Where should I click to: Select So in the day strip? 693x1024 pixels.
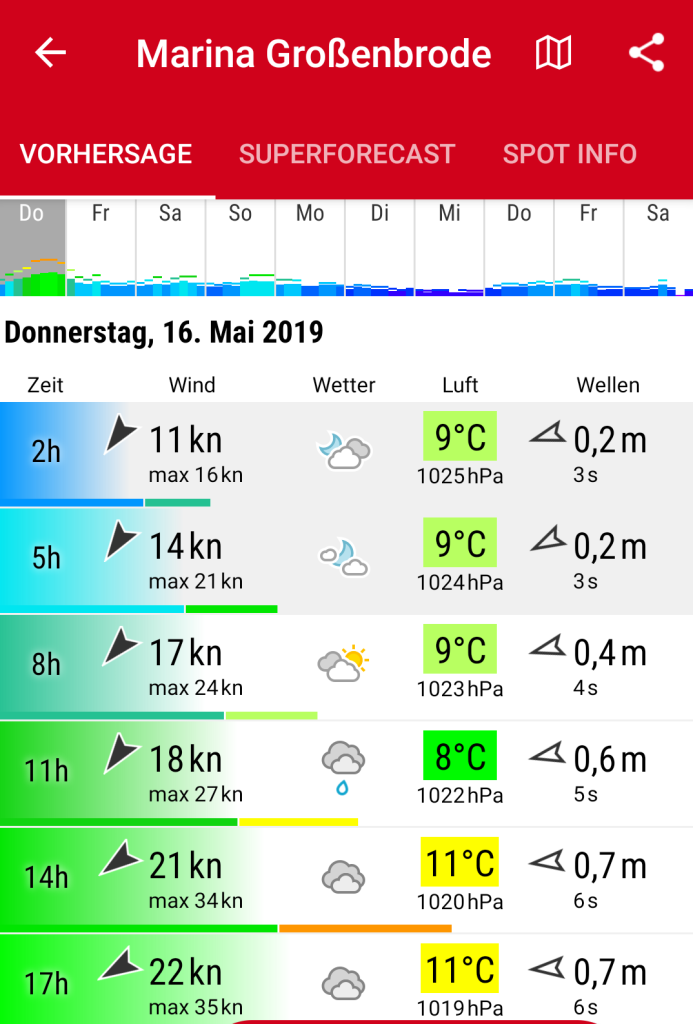click(x=240, y=245)
